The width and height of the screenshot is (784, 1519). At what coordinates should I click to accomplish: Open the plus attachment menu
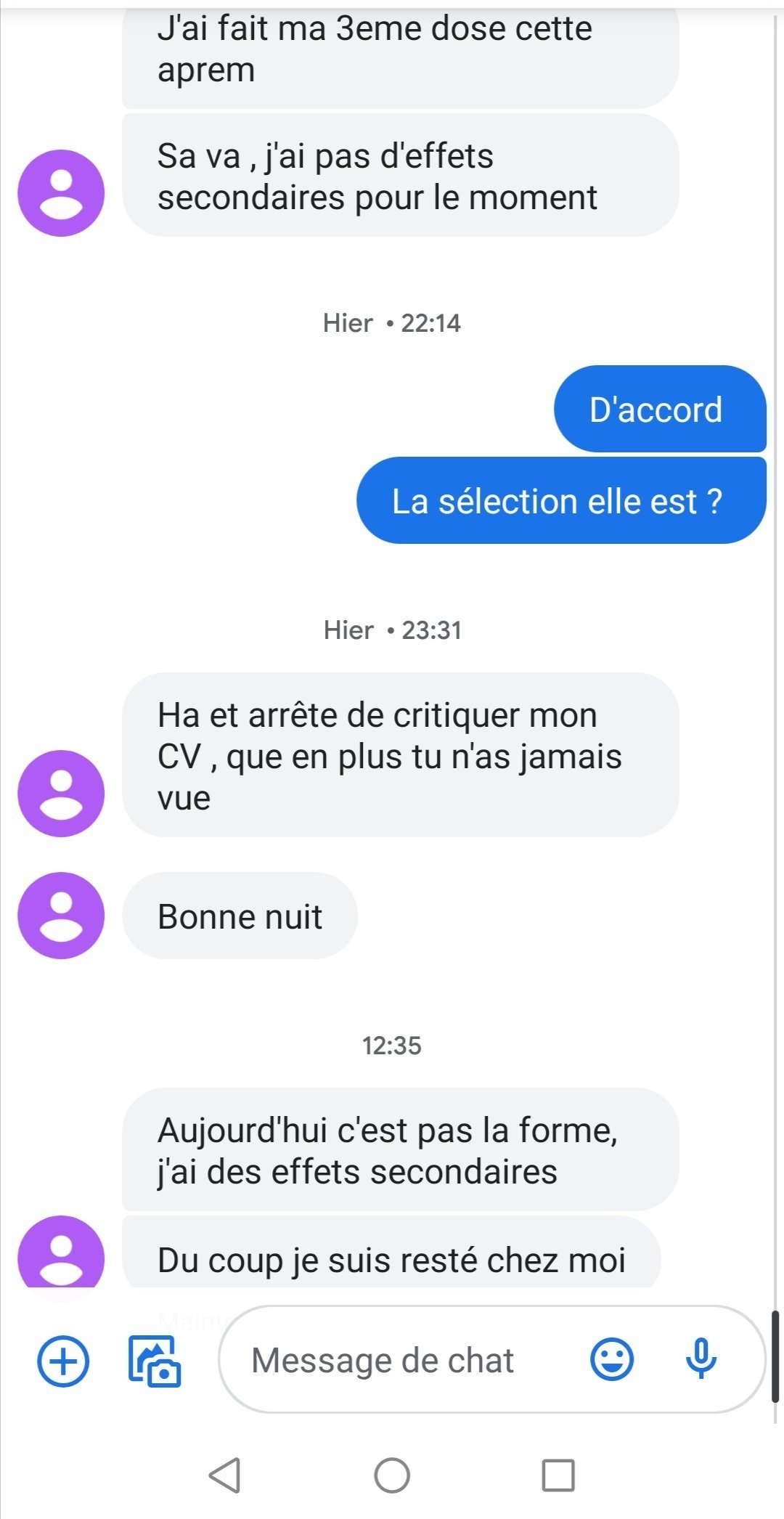(63, 1361)
